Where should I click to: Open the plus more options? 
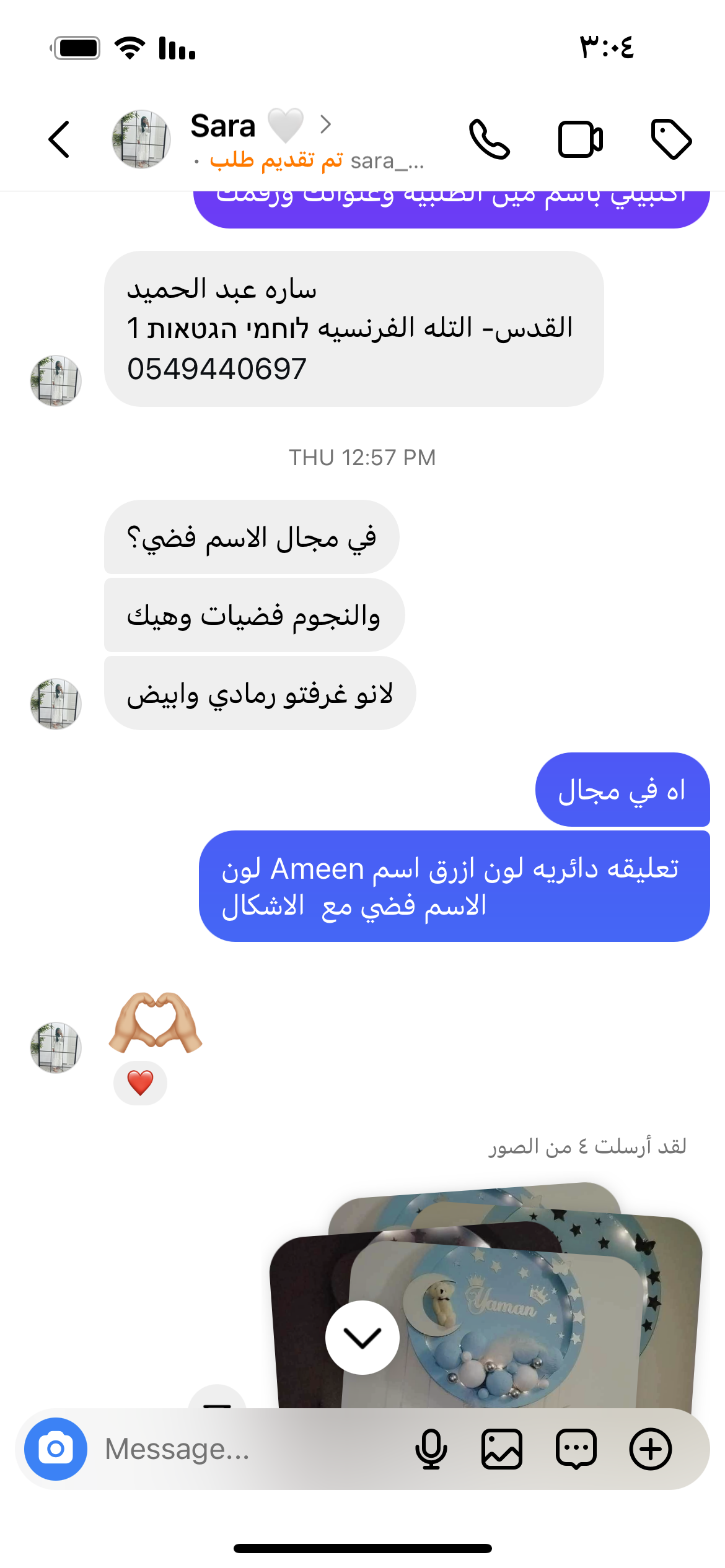(x=651, y=1449)
